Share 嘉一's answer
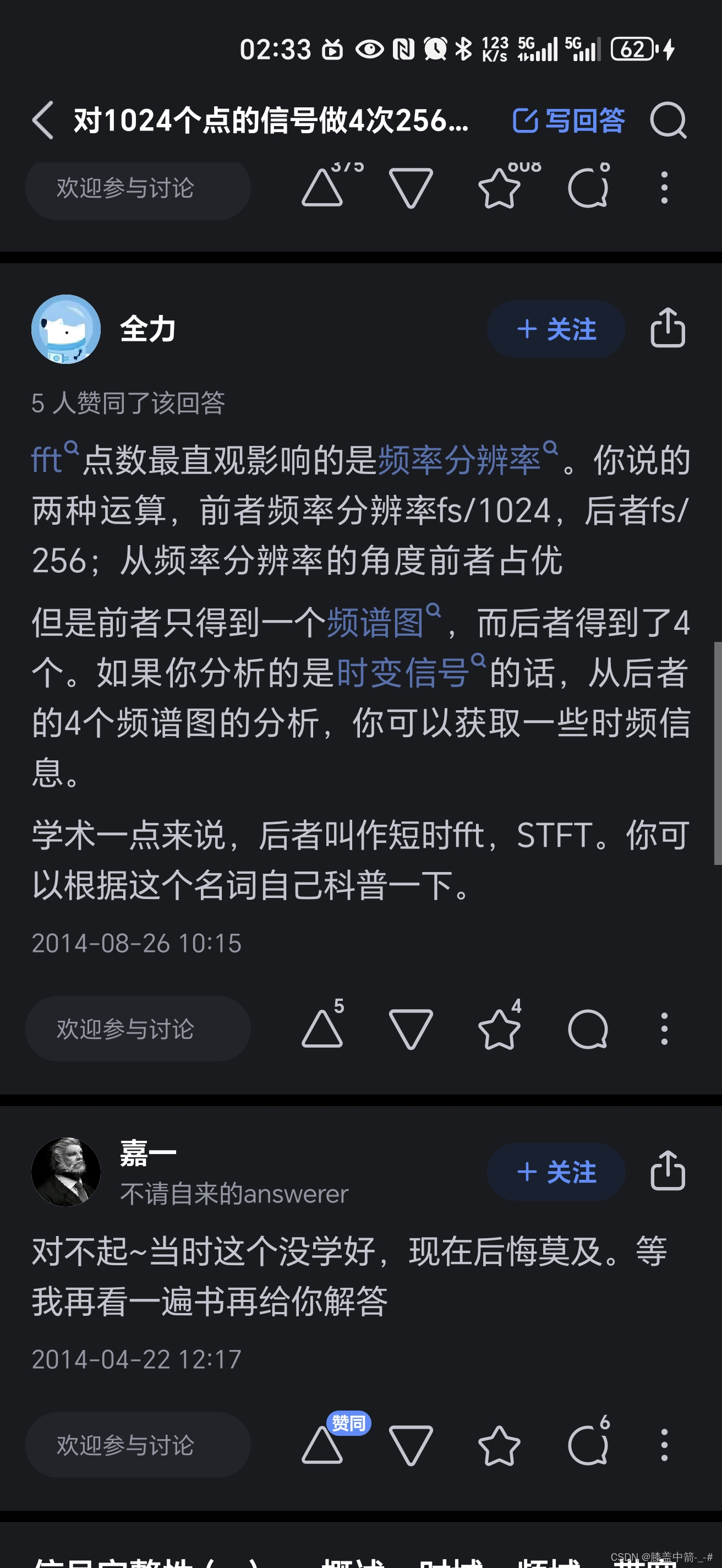722x1568 pixels. click(x=668, y=1170)
